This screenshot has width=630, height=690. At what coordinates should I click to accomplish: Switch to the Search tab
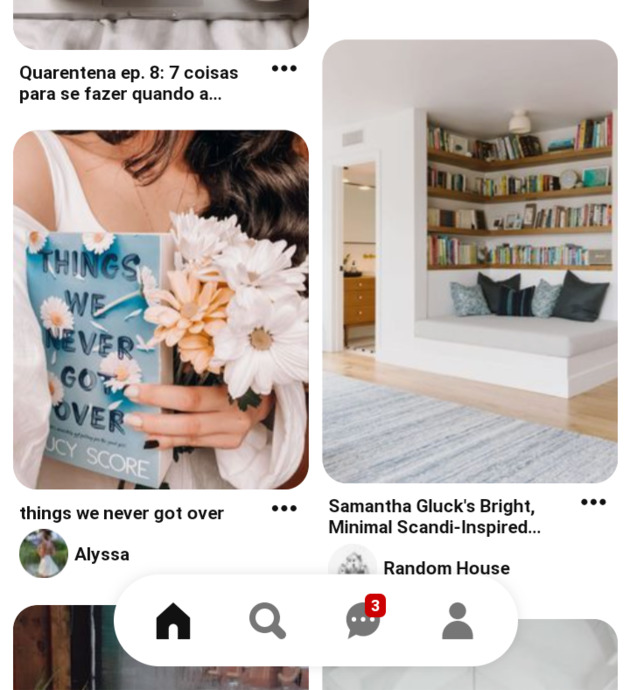click(x=267, y=621)
